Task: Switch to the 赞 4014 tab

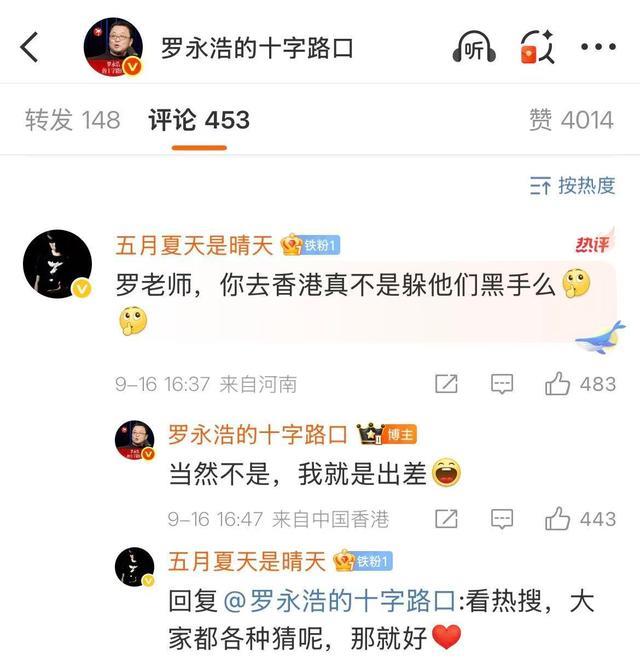Action: coord(571,120)
